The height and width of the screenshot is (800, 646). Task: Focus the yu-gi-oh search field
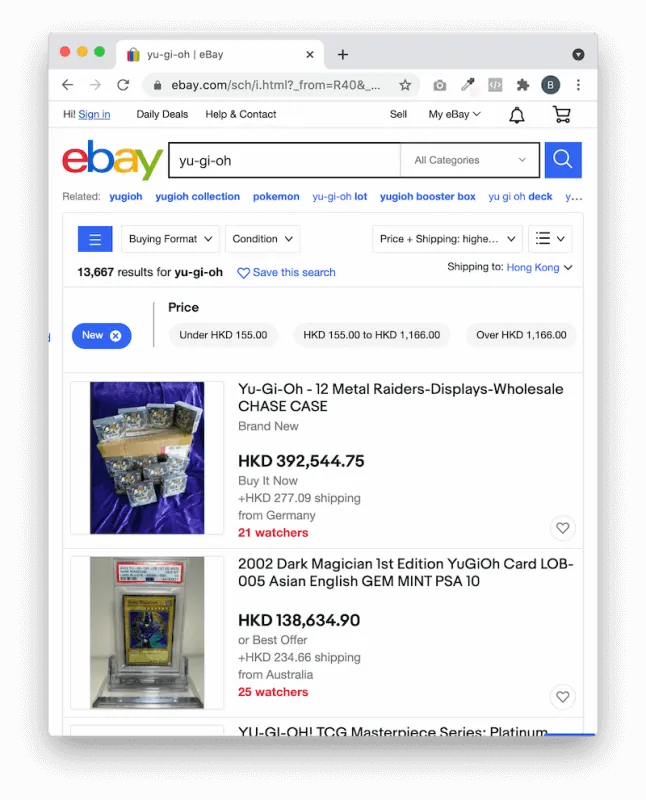tap(283, 160)
